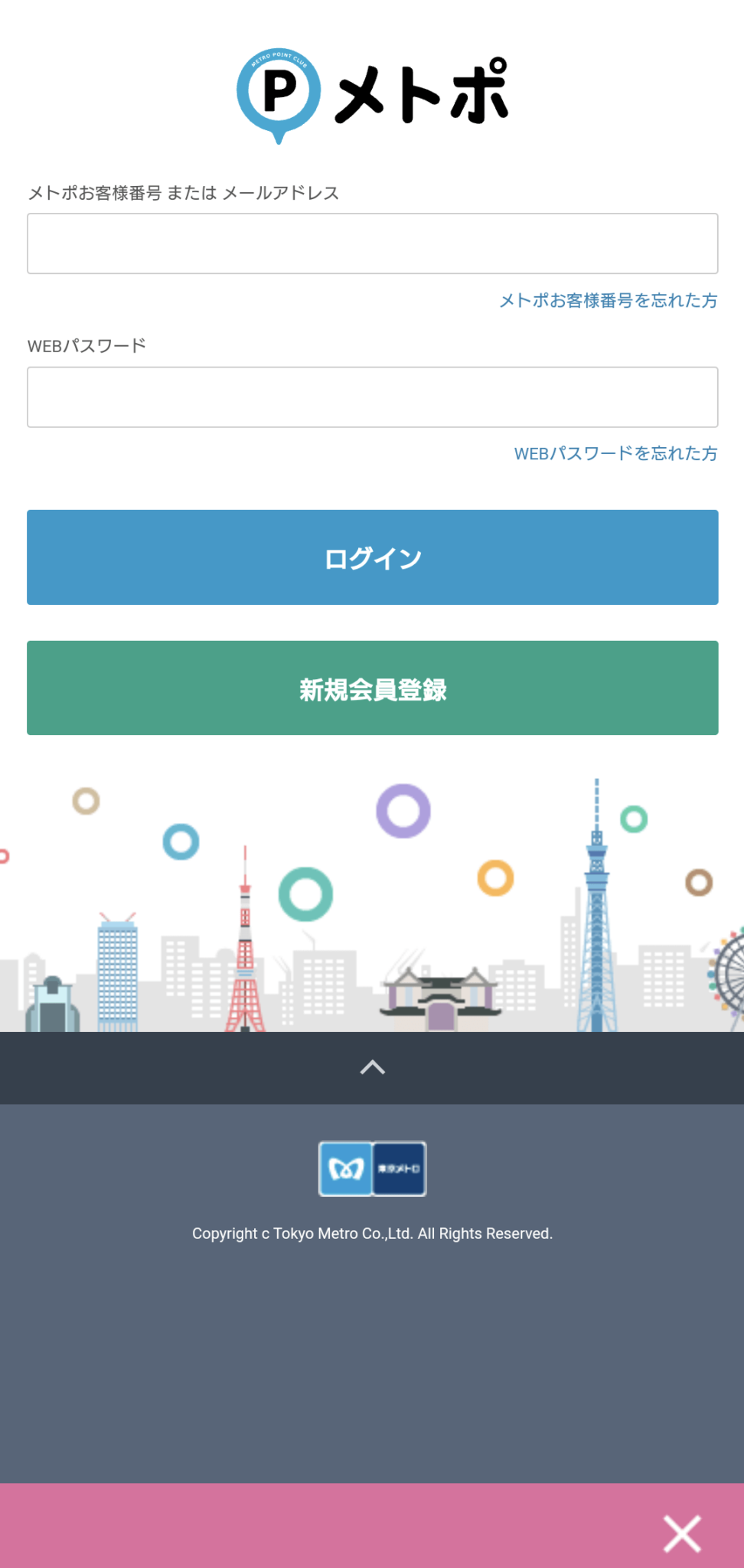
Task: Focus the customer number input field
Action: coord(372,243)
